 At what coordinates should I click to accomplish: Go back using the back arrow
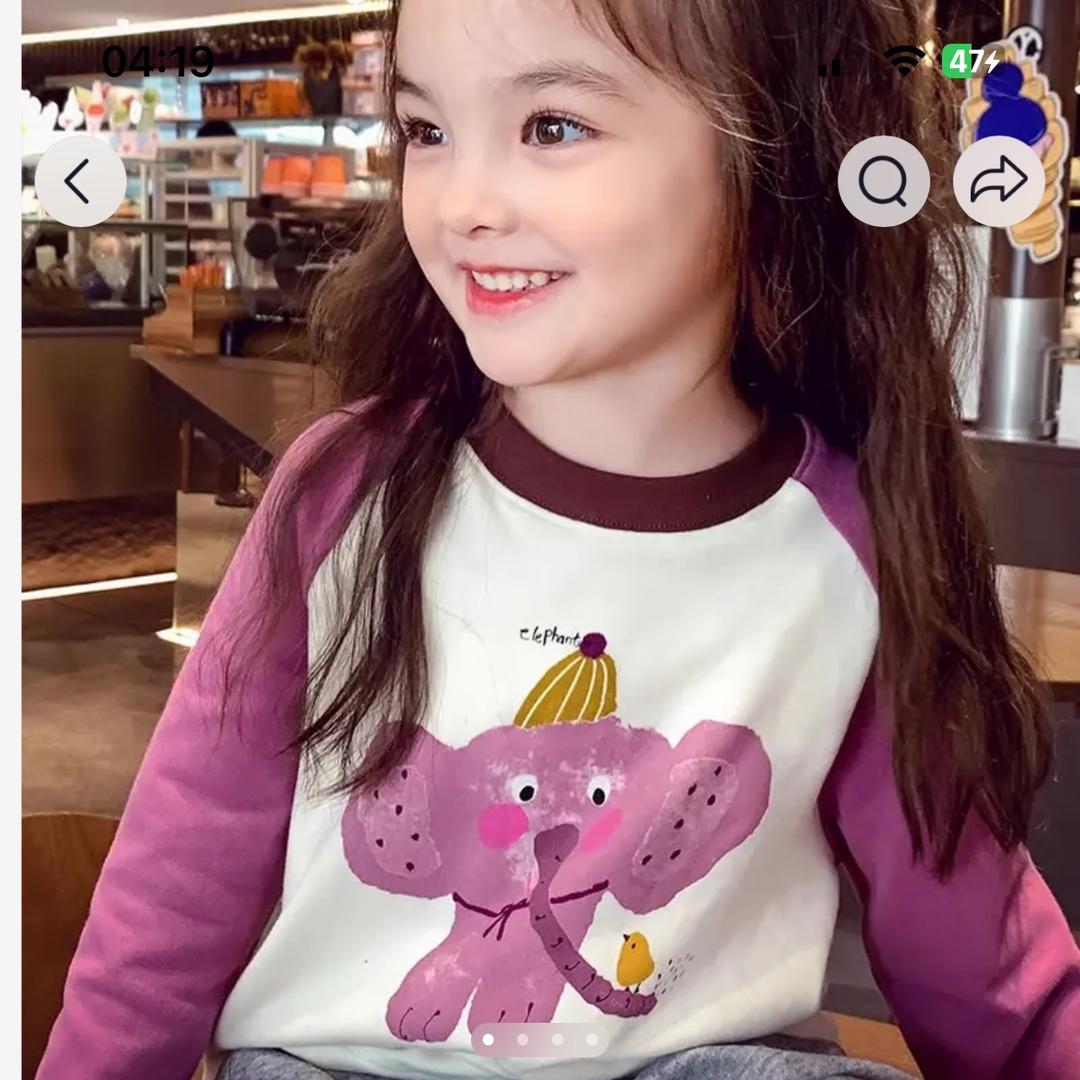[81, 181]
